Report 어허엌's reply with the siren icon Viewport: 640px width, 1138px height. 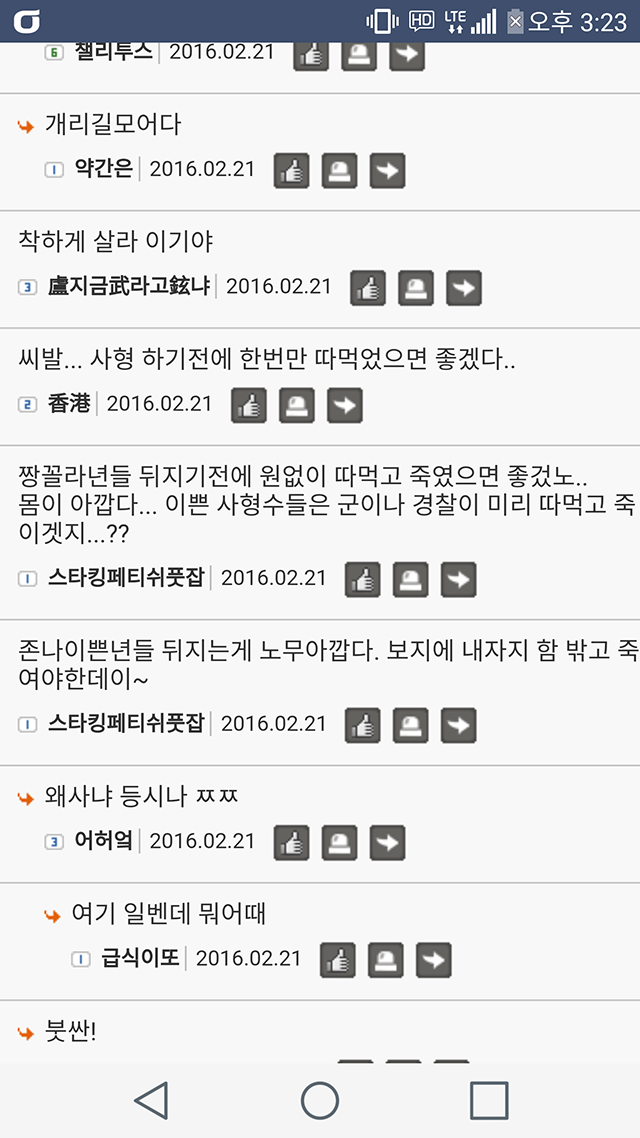click(x=339, y=843)
